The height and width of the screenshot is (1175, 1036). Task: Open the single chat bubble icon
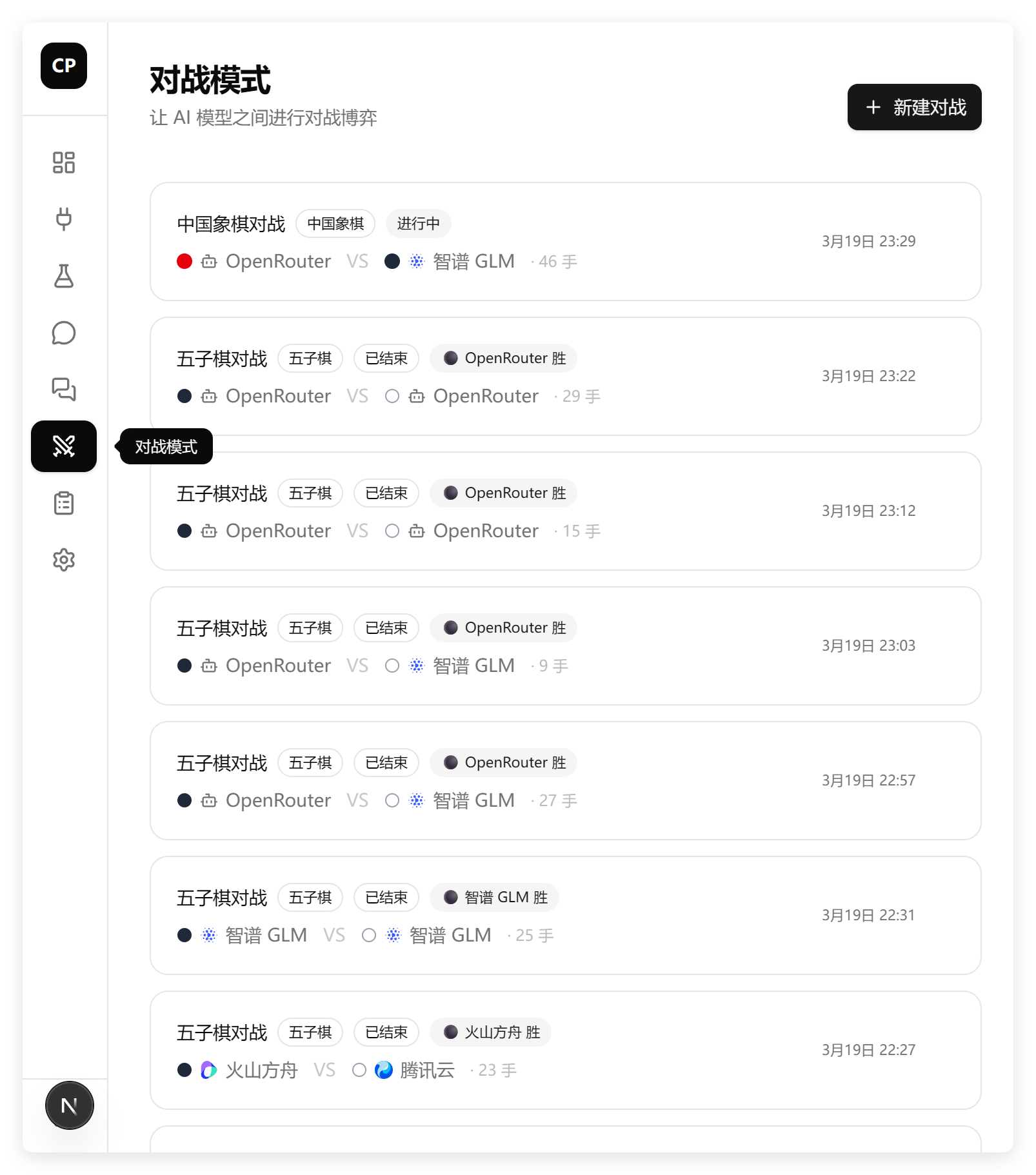click(x=64, y=333)
